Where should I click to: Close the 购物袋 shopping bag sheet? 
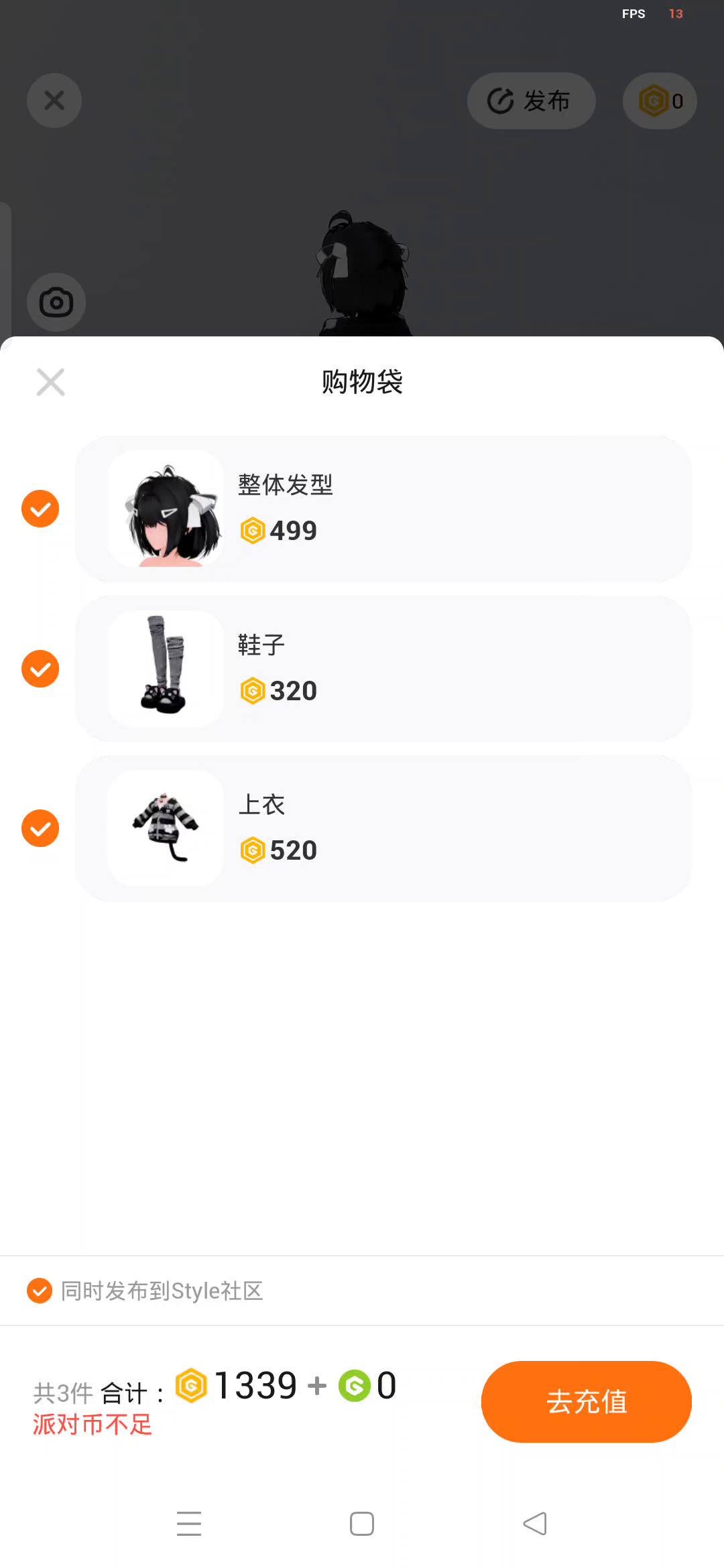[50, 383]
